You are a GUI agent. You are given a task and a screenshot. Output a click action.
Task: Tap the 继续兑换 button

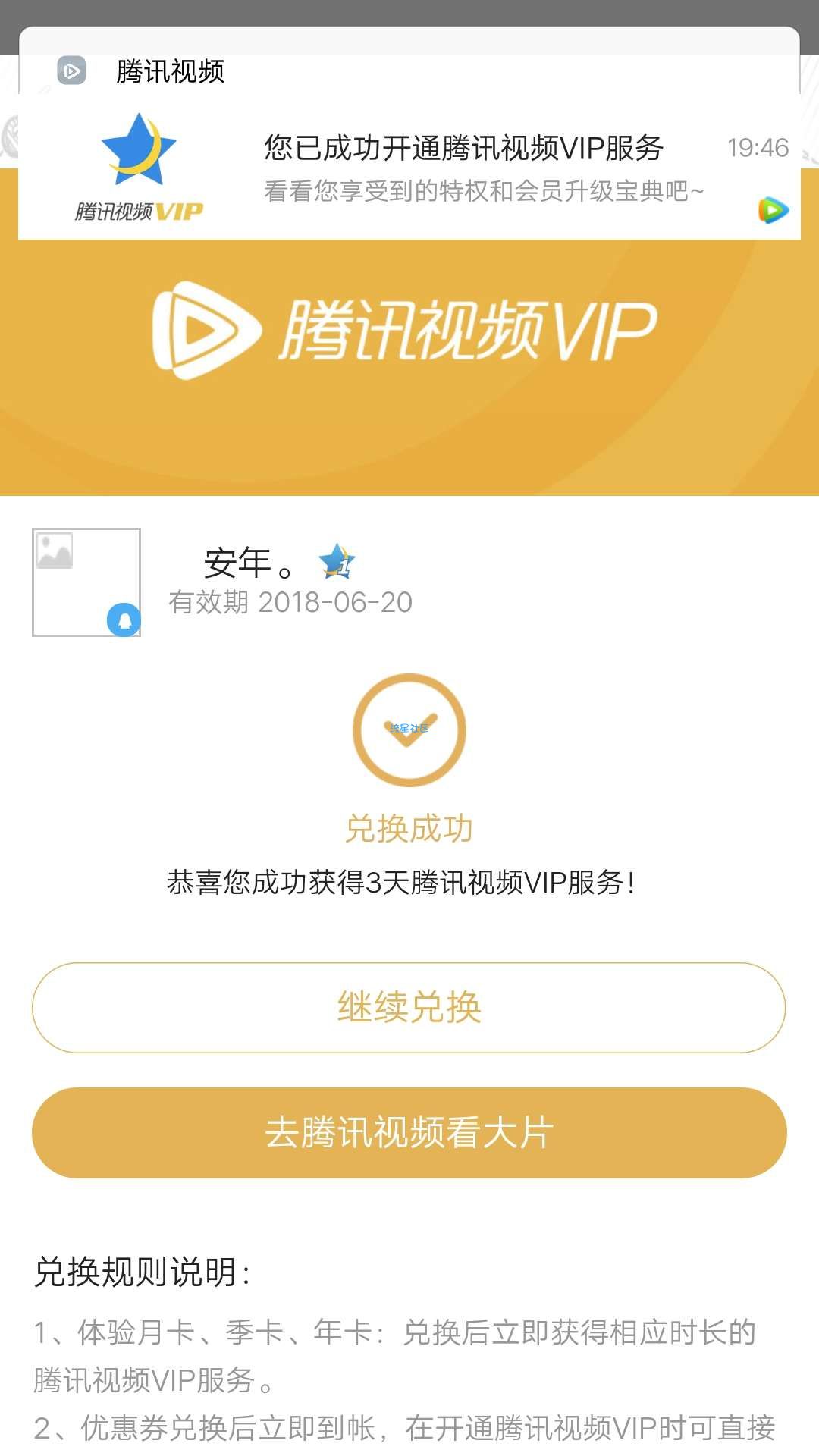(409, 1008)
